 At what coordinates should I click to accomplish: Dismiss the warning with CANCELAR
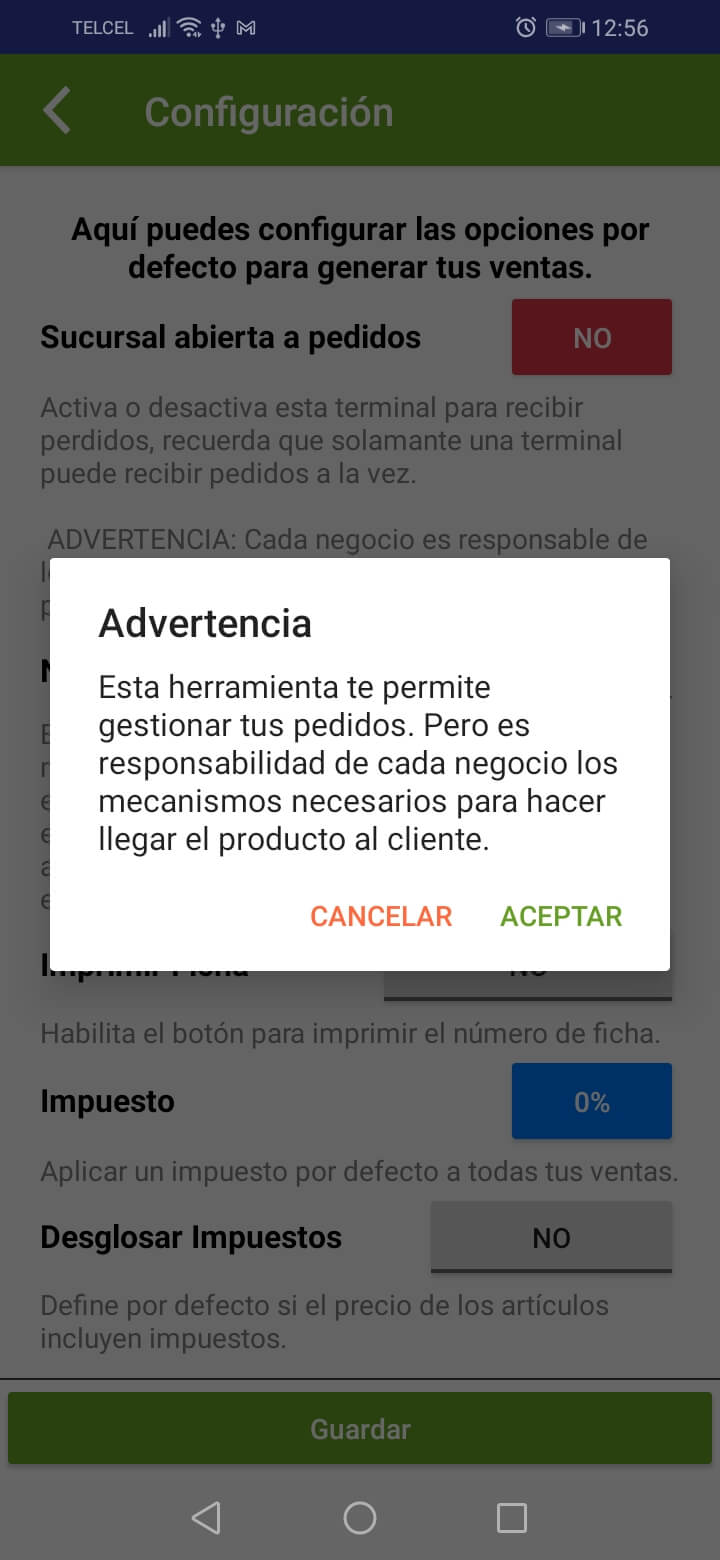click(381, 916)
